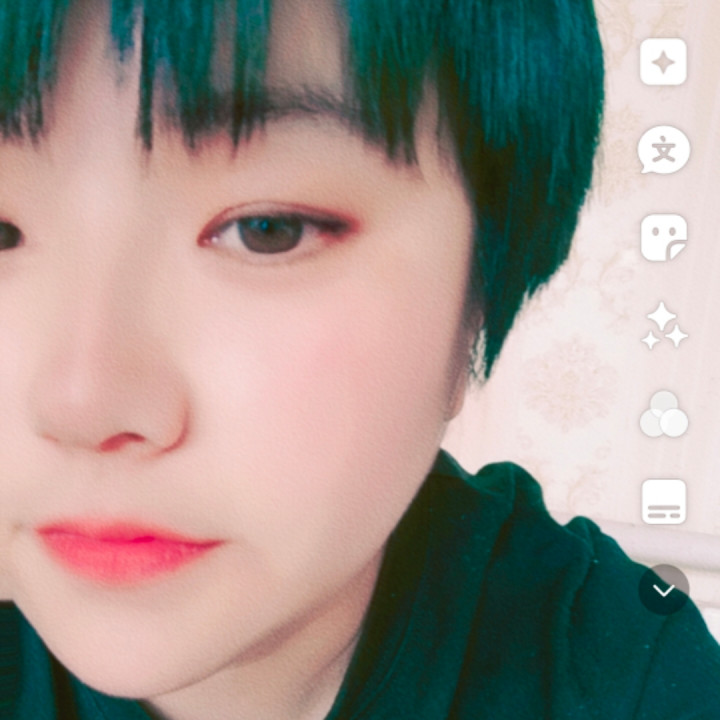This screenshot has height=720, width=720.
Task: Collapse the side toolbar with the chevron
Action: point(663,590)
